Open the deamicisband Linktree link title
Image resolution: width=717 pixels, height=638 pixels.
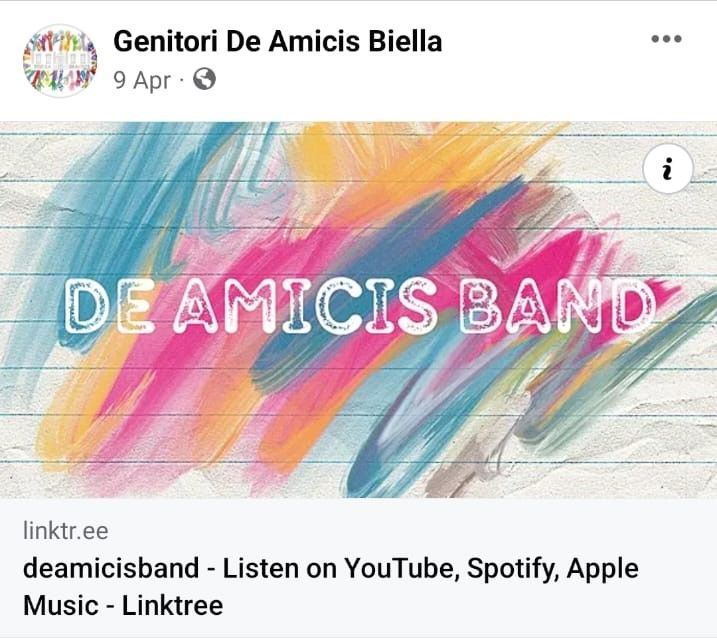(x=330, y=586)
